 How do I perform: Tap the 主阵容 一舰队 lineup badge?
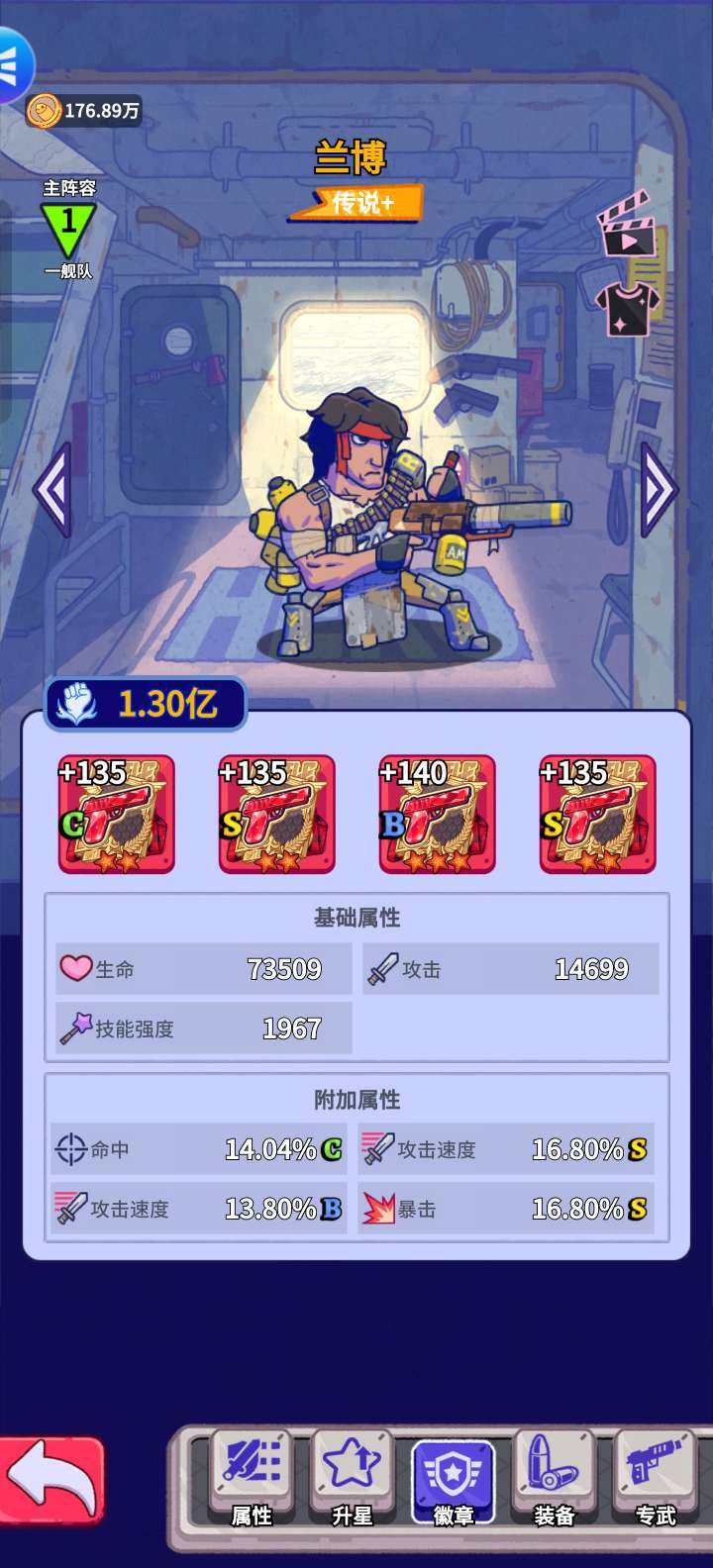point(68,229)
